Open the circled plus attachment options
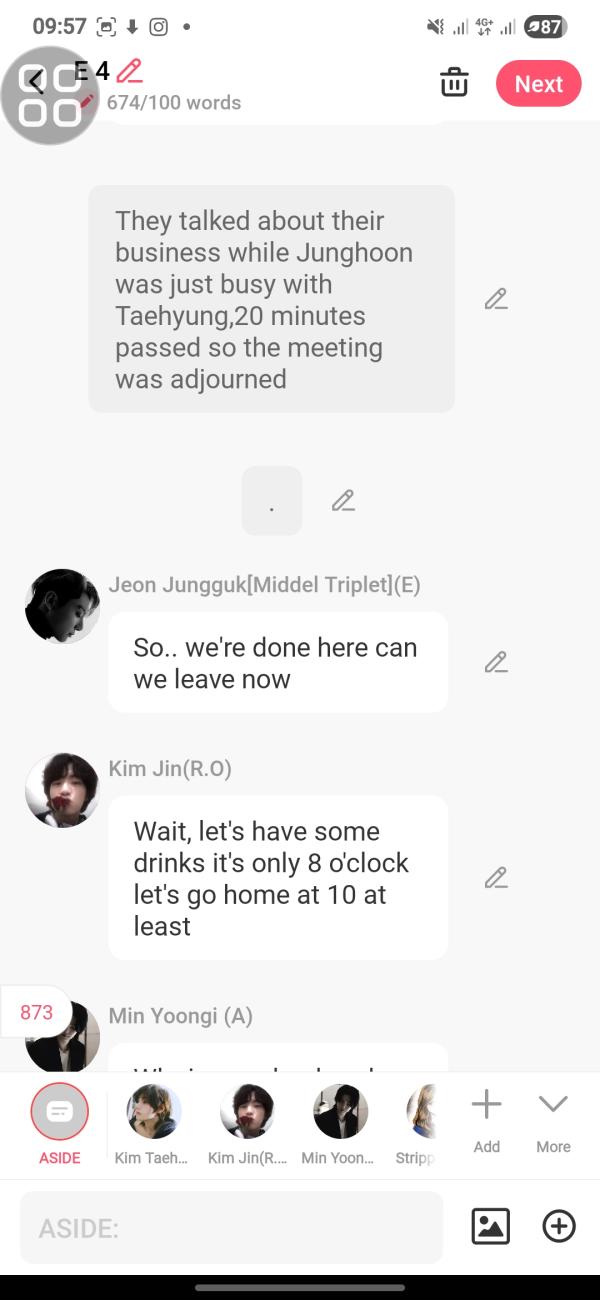The width and height of the screenshot is (600, 1300). coord(559,1226)
